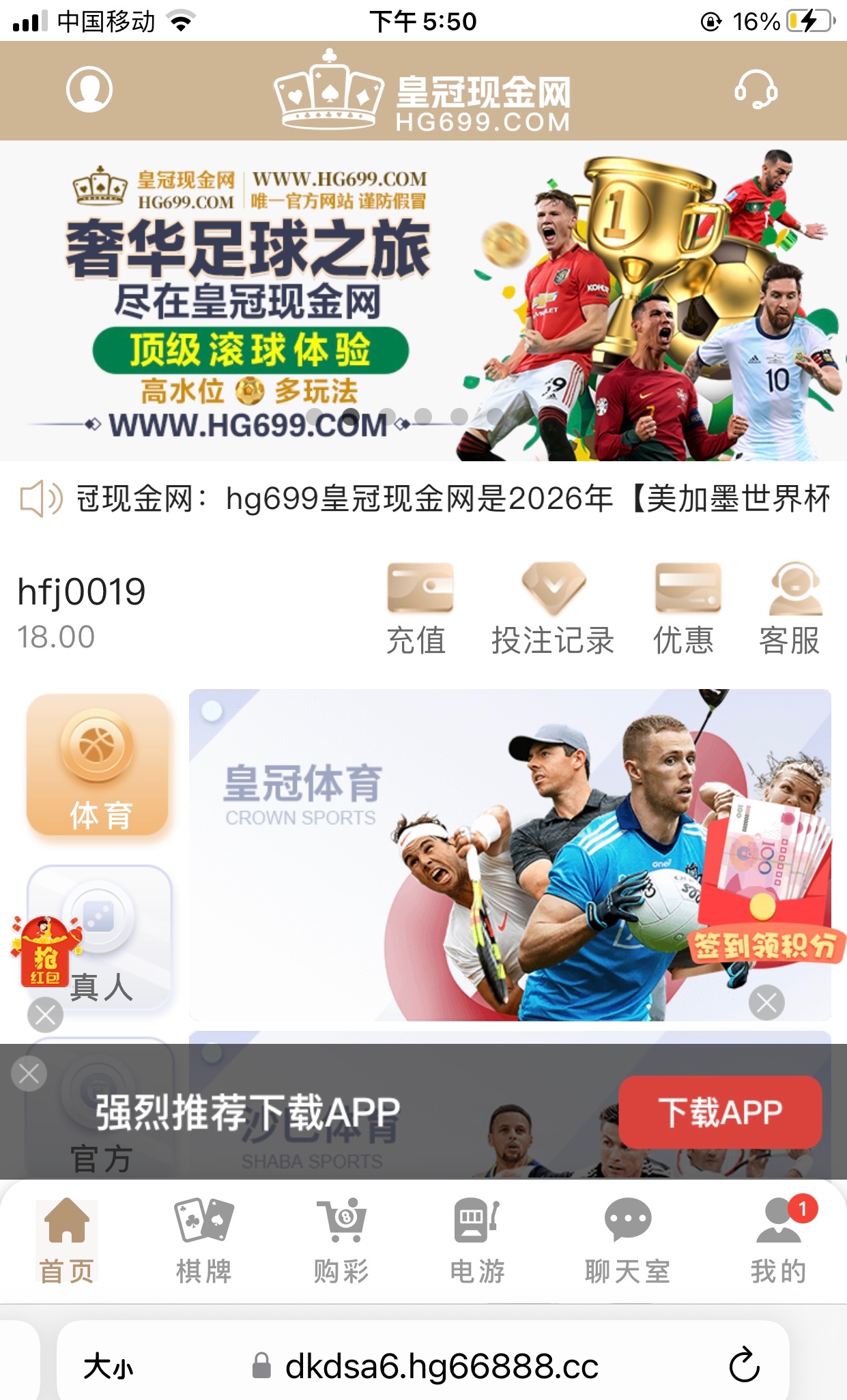
Task: View 投注记录 betting records
Action: (x=553, y=609)
